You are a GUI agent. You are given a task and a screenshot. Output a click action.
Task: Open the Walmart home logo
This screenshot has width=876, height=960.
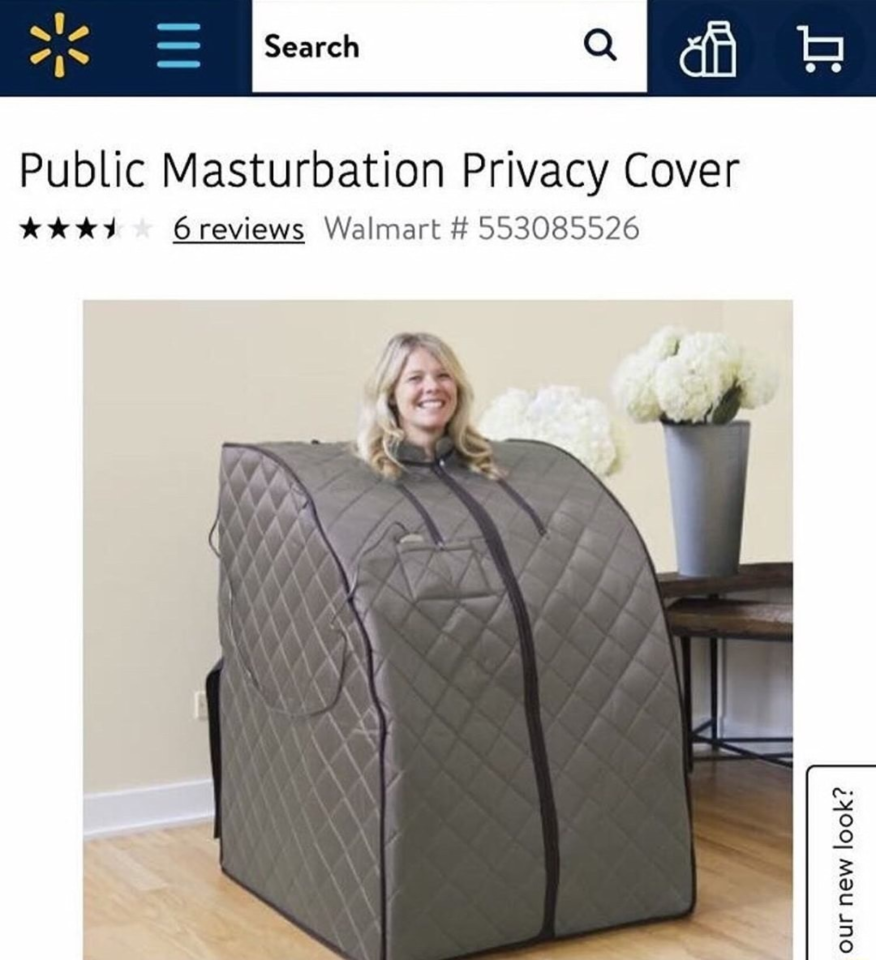[x=60, y=46]
